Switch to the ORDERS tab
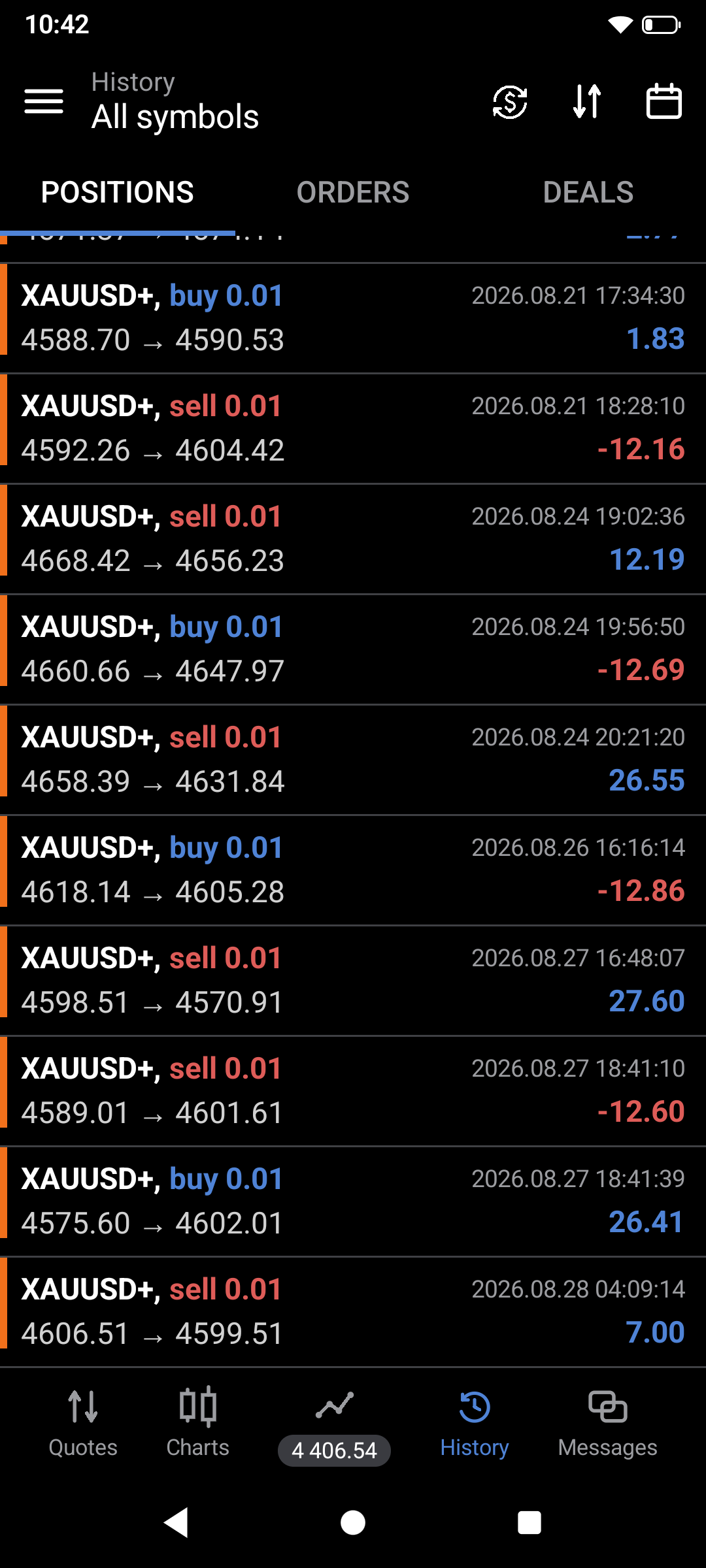Screen dimensions: 706x1568 [353, 193]
